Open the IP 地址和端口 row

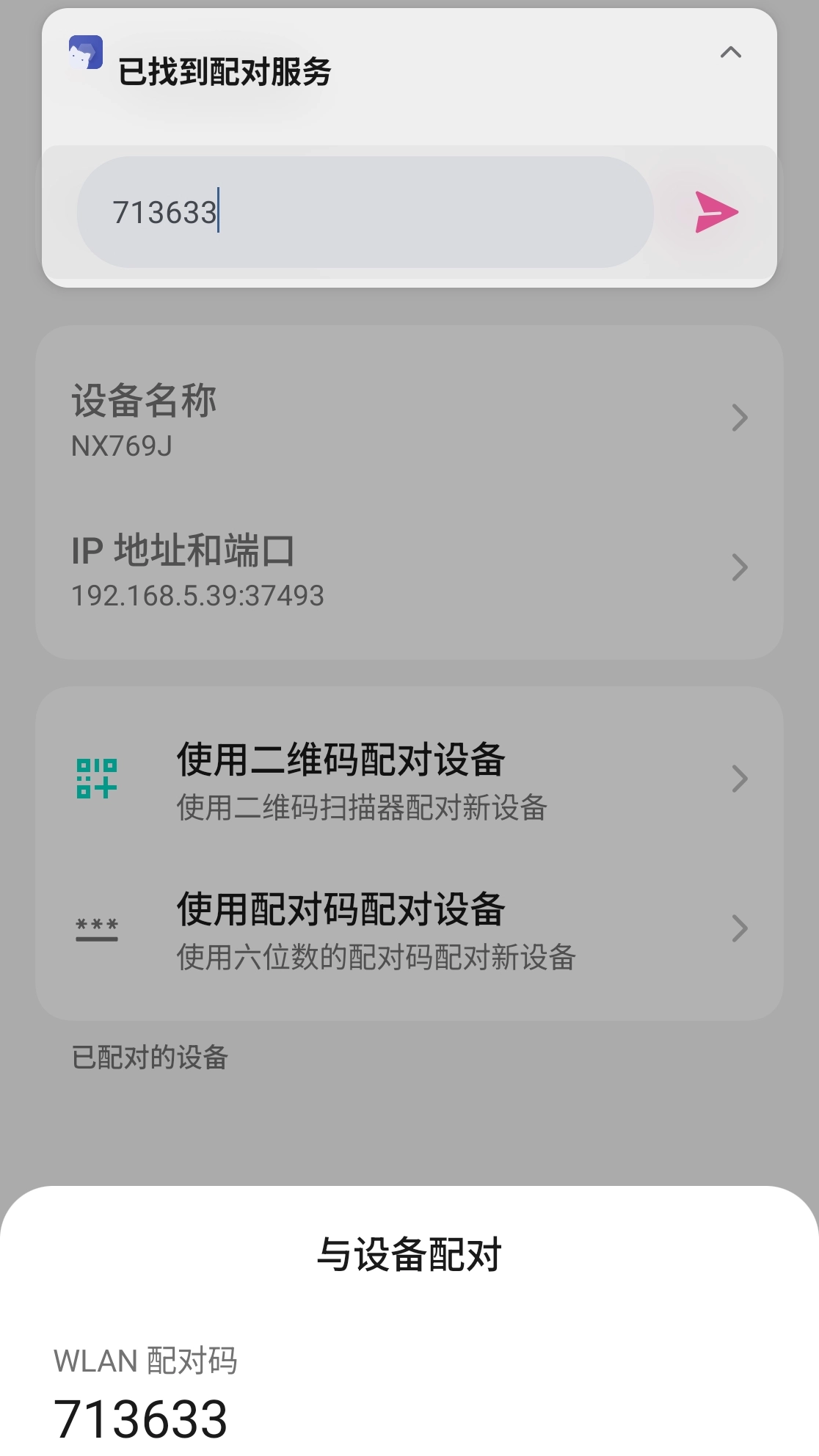coord(409,568)
